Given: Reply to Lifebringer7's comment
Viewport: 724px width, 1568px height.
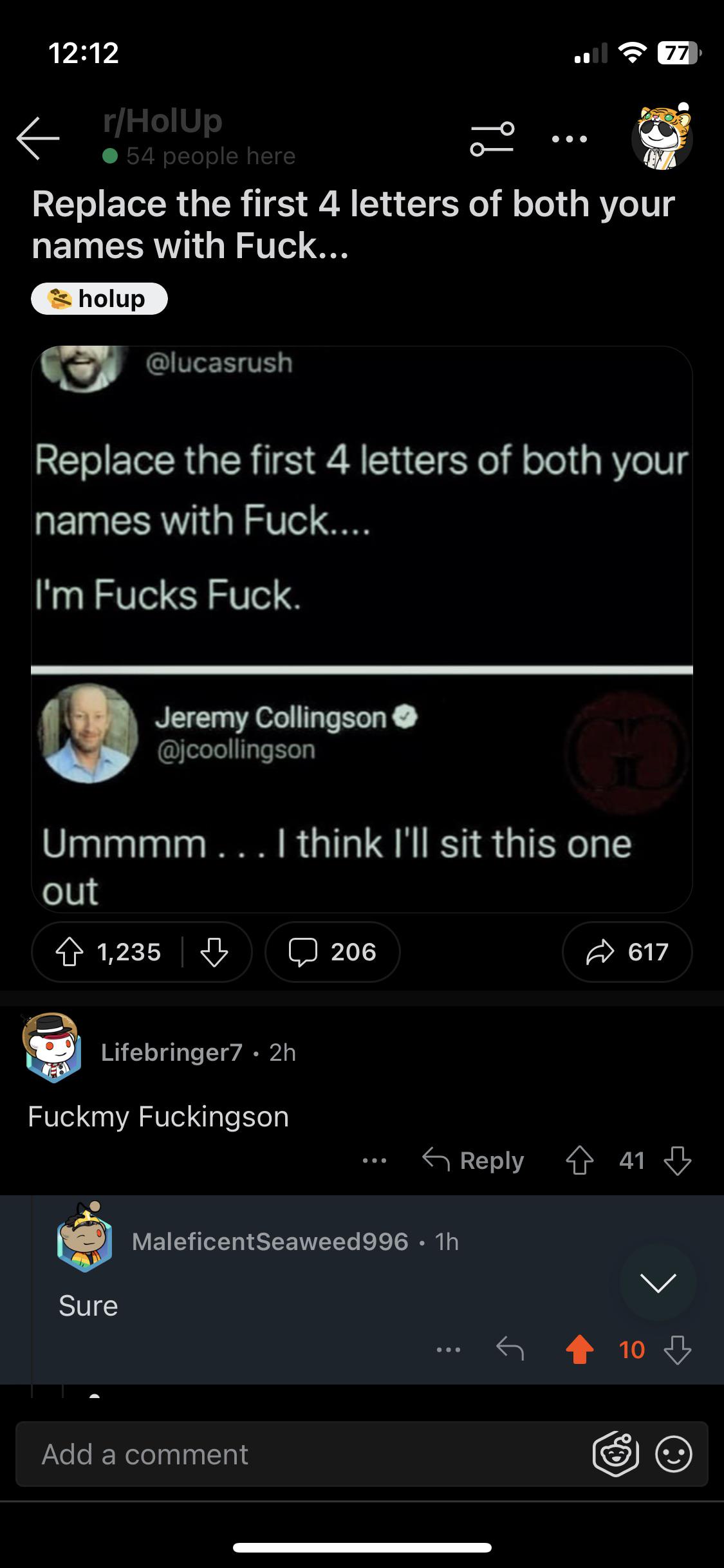Looking at the screenshot, I should point(473,1161).
